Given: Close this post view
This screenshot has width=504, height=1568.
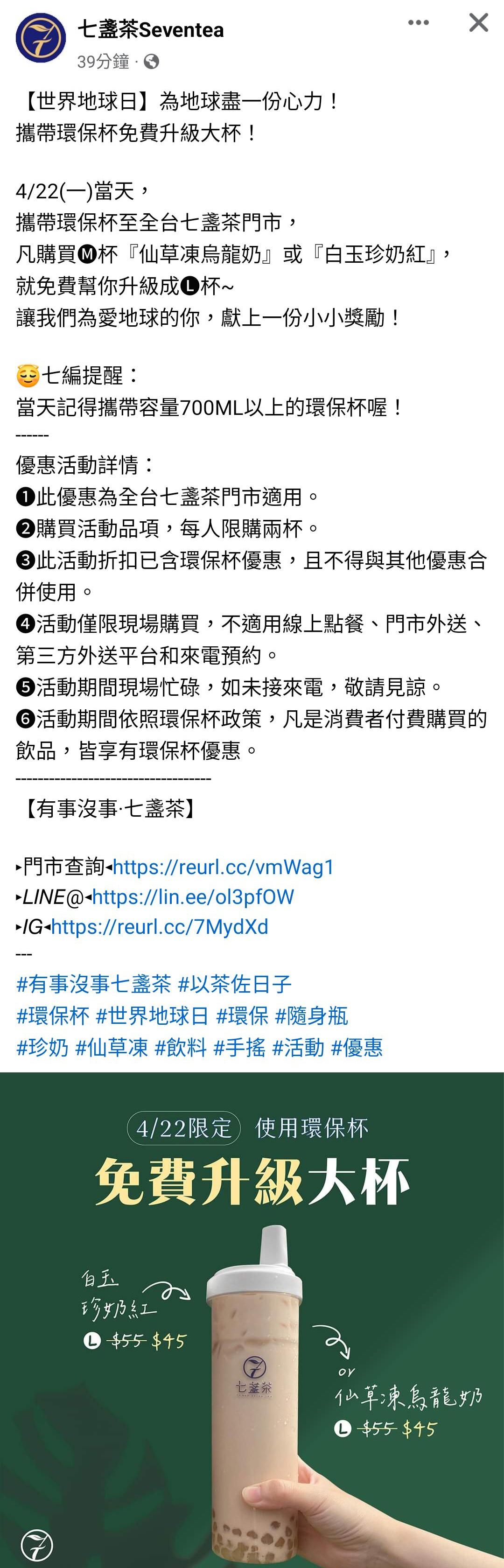Looking at the screenshot, I should click(478, 22).
